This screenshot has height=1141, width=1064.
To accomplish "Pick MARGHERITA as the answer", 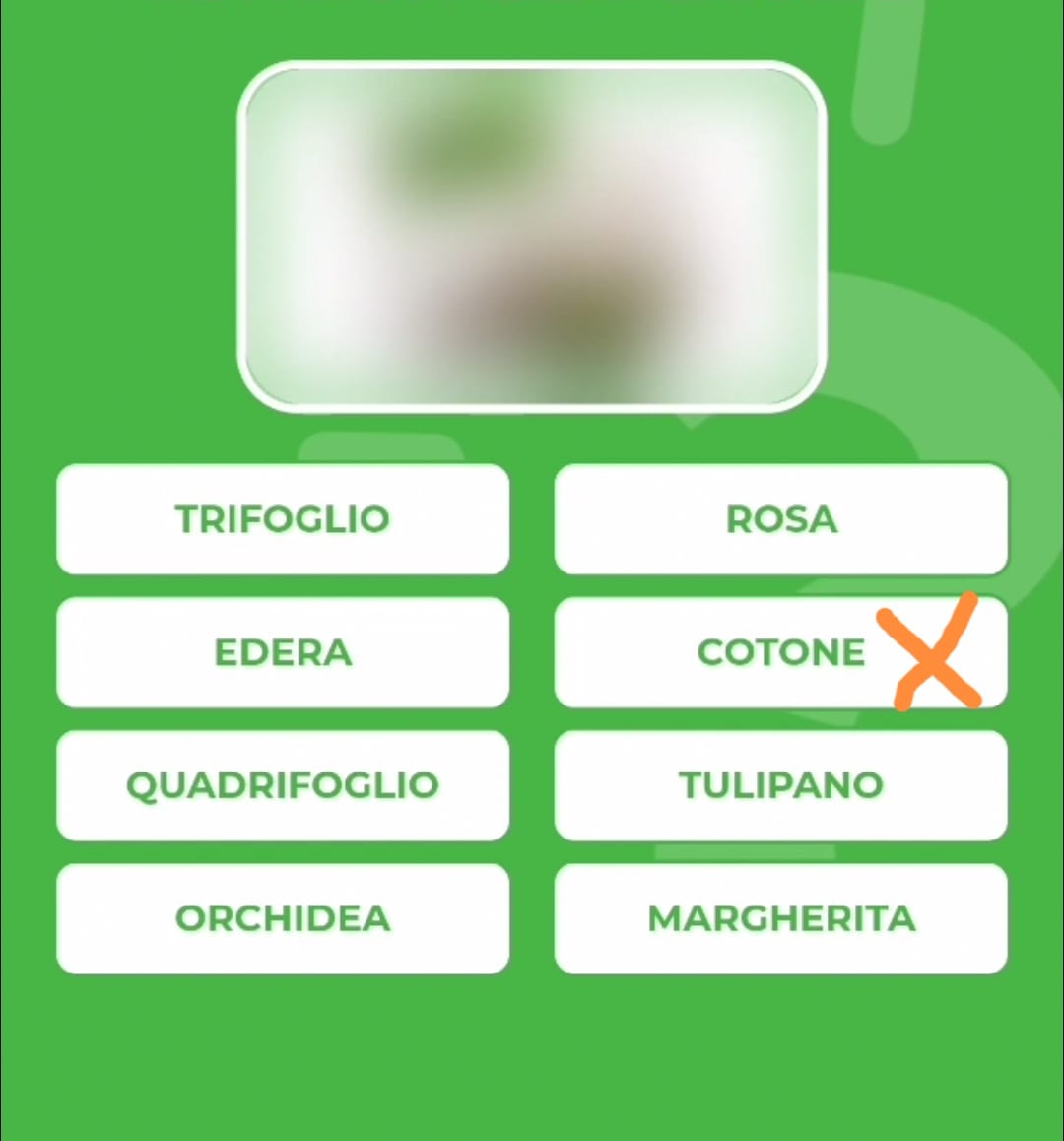I will (781, 918).
